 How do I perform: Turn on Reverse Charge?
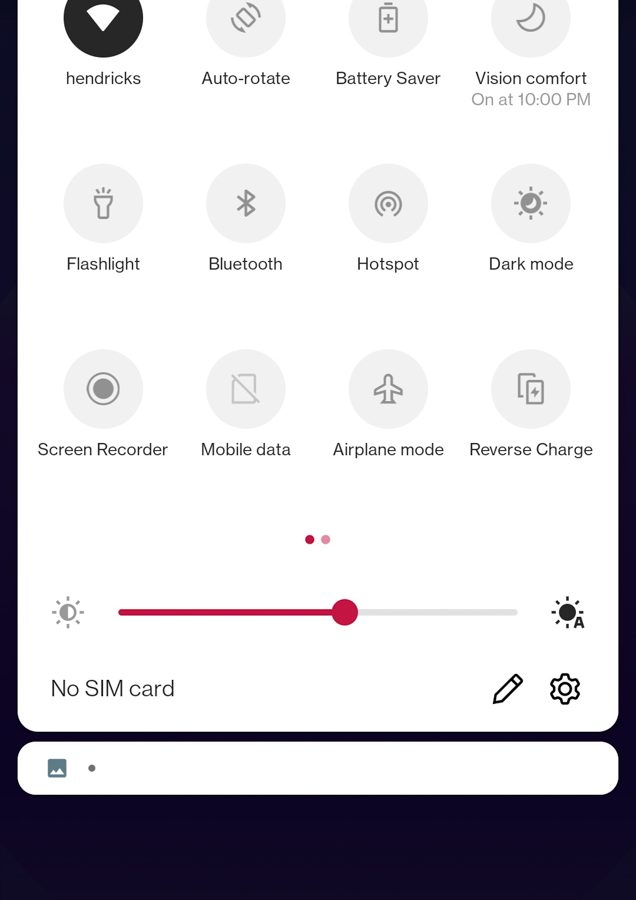531,389
